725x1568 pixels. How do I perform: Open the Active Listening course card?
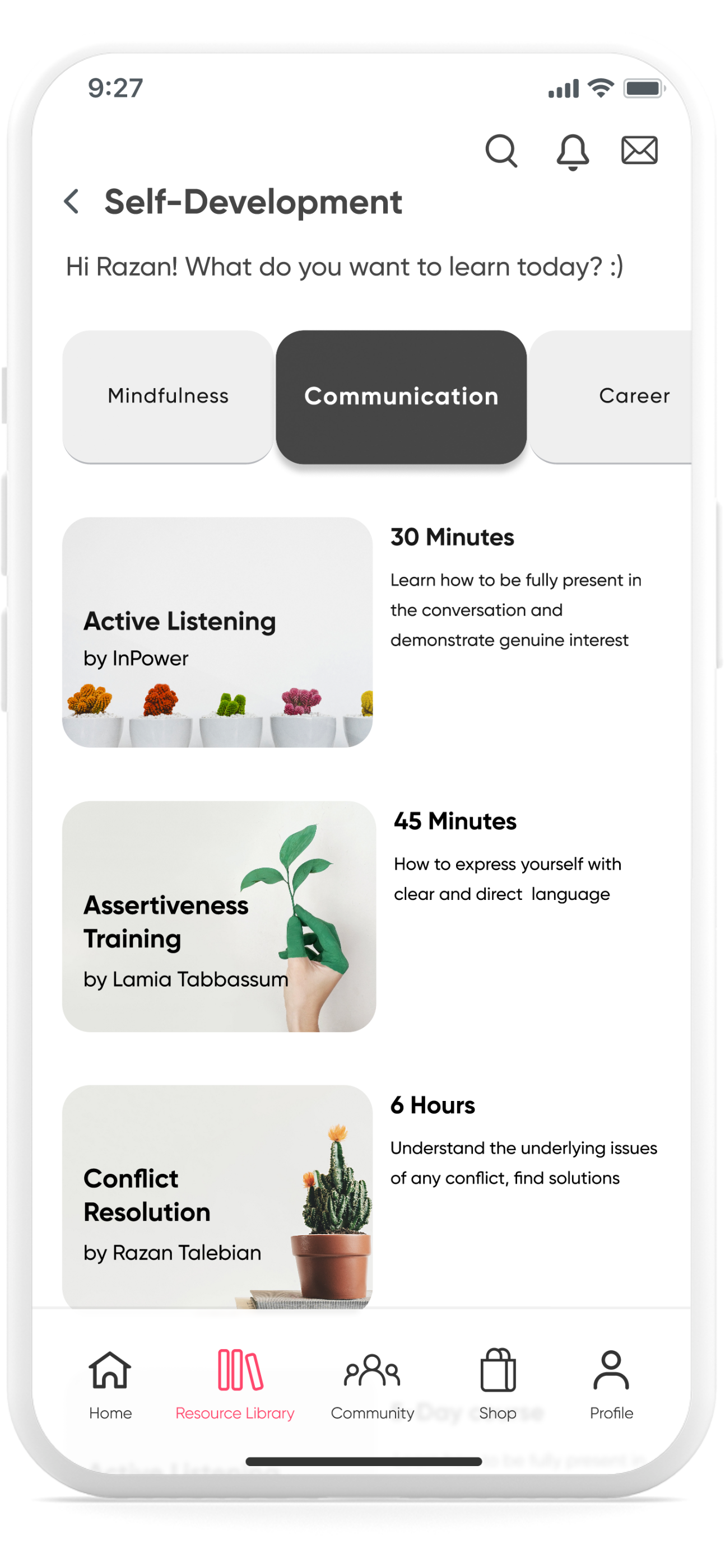coord(217,632)
